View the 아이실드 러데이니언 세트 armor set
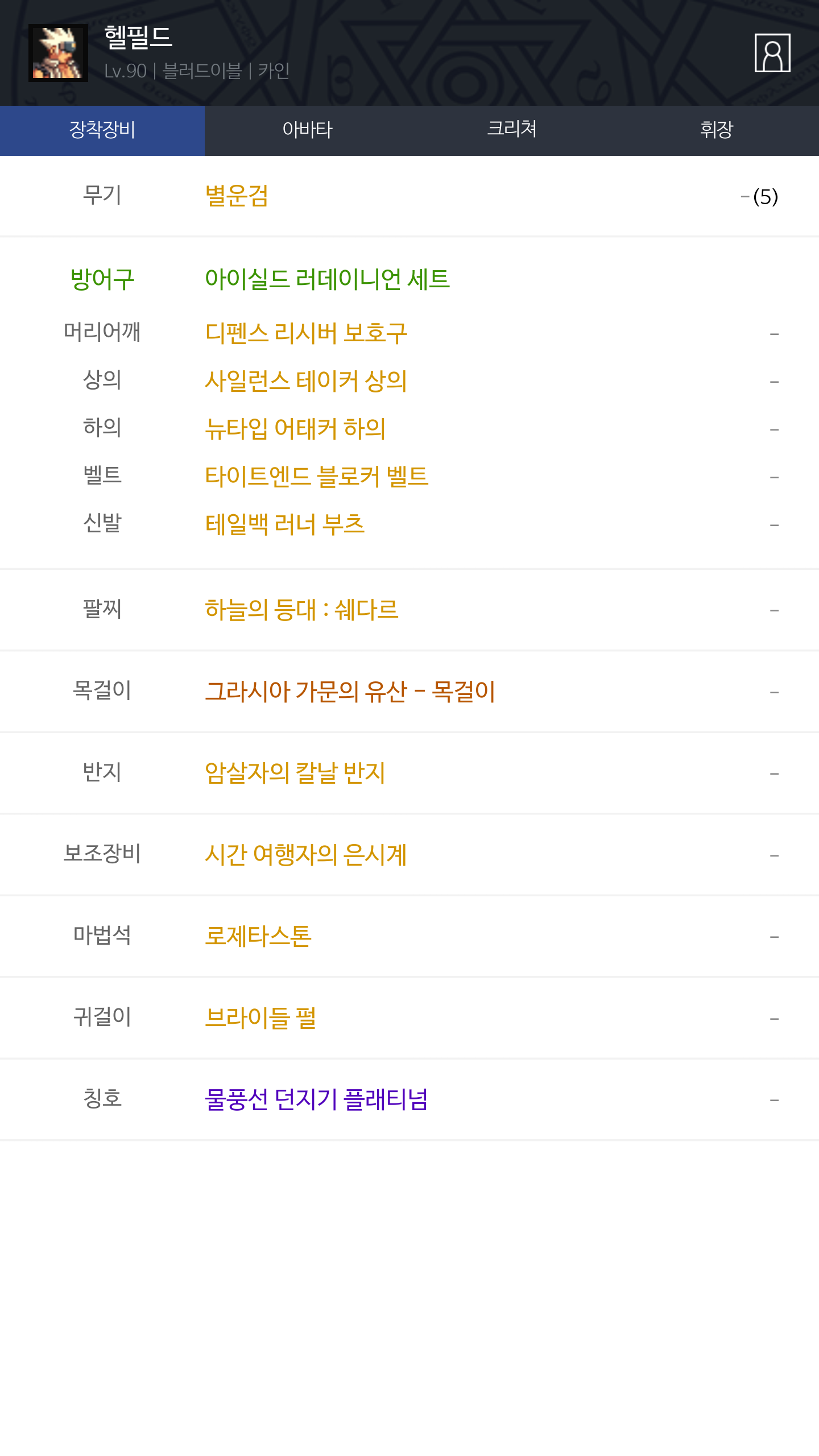819x1456 pixels. 328,279
